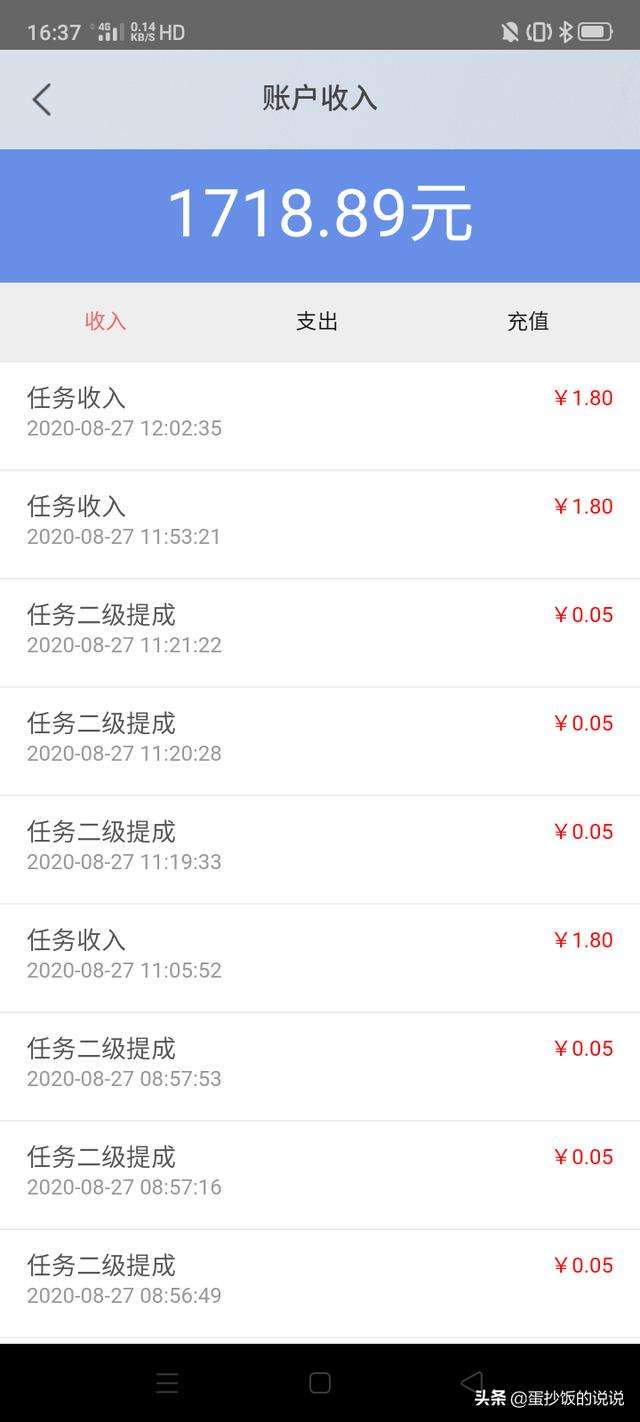Tap the system home button
Image resolution: width=640 pixels, height=1422 pixels.
click(320, 1383)
